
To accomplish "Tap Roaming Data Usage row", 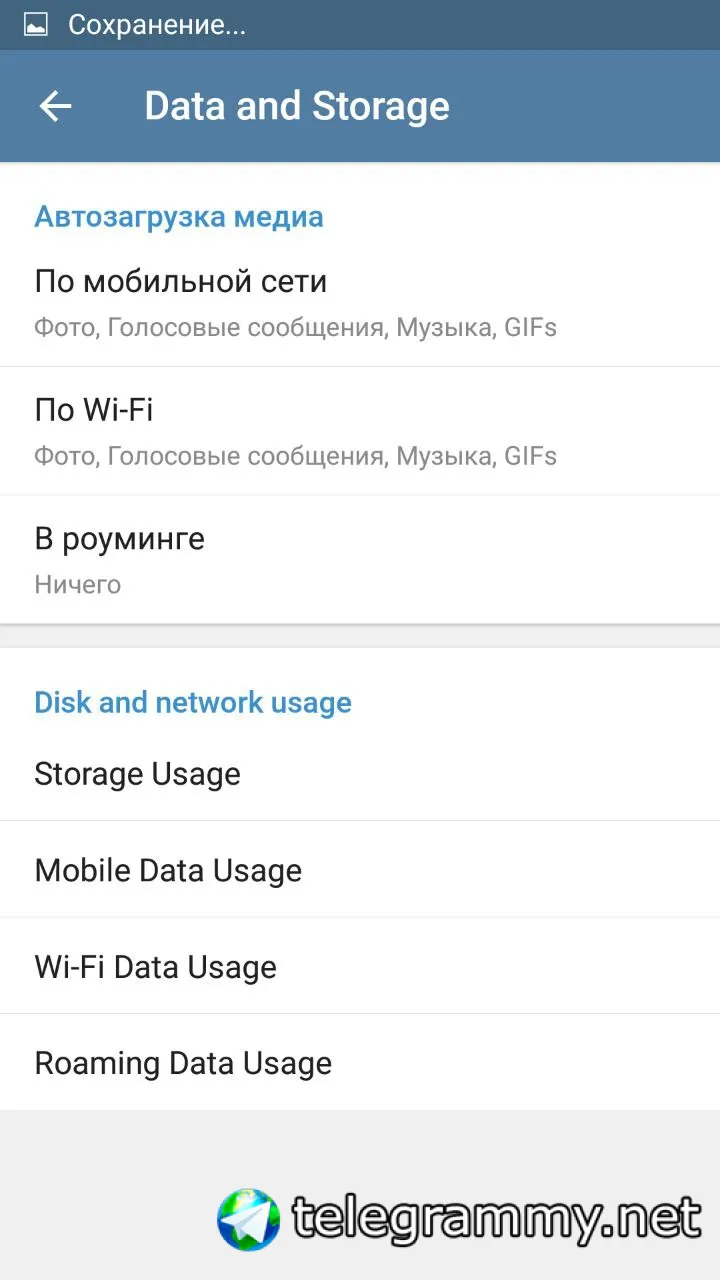I will 360,1062.
